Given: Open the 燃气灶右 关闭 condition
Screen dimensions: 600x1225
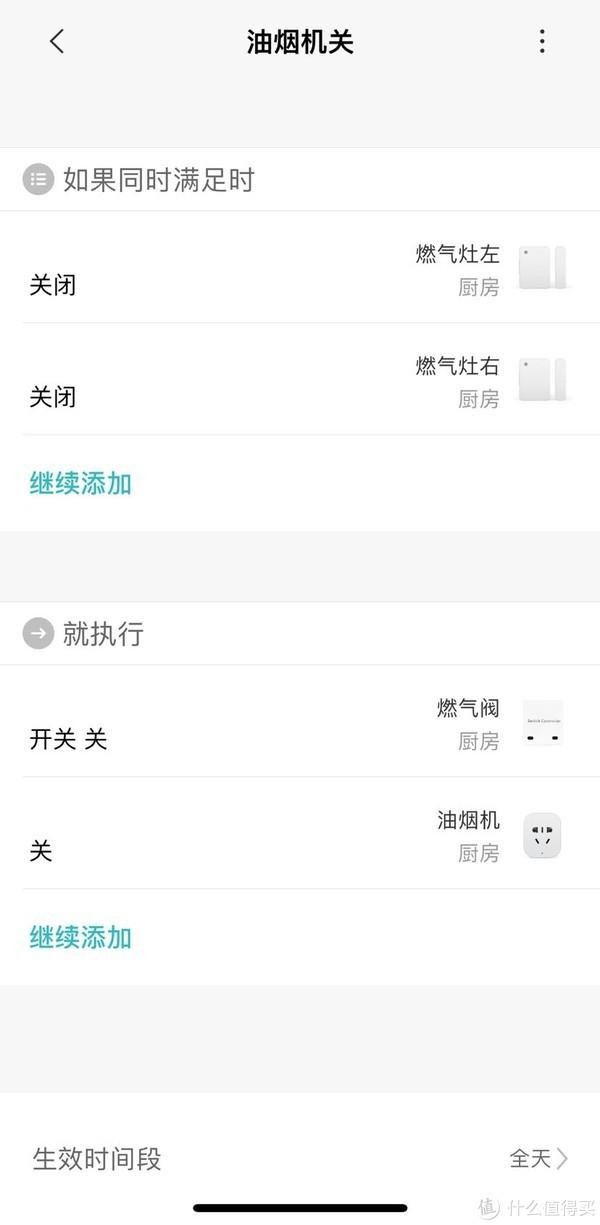Looking at the screenshot, I should [x=300, y=379].
